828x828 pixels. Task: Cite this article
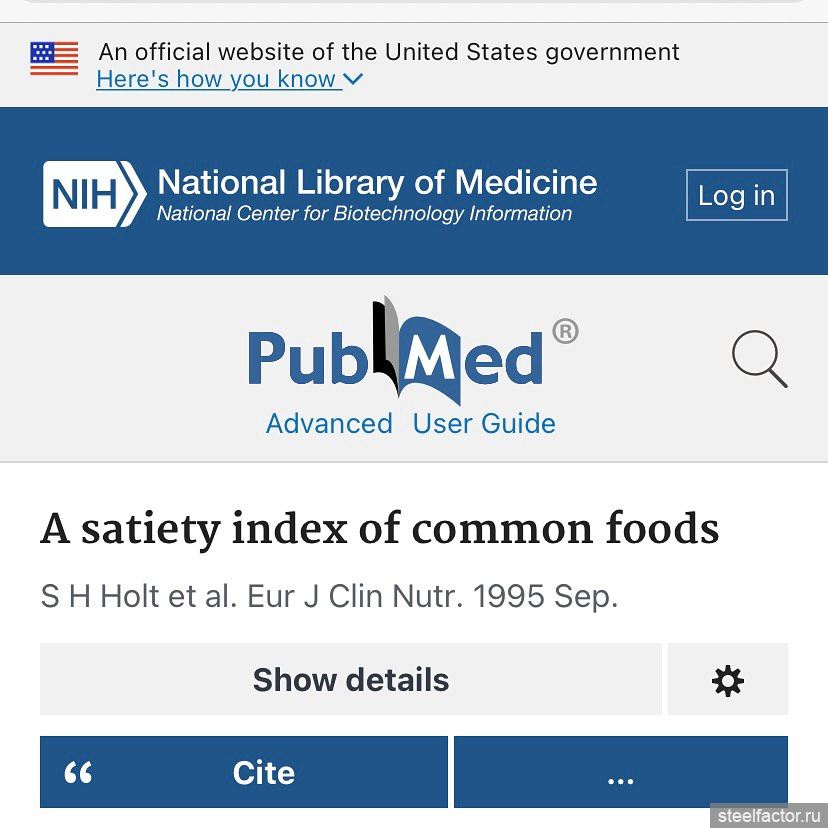click(244, 772)
